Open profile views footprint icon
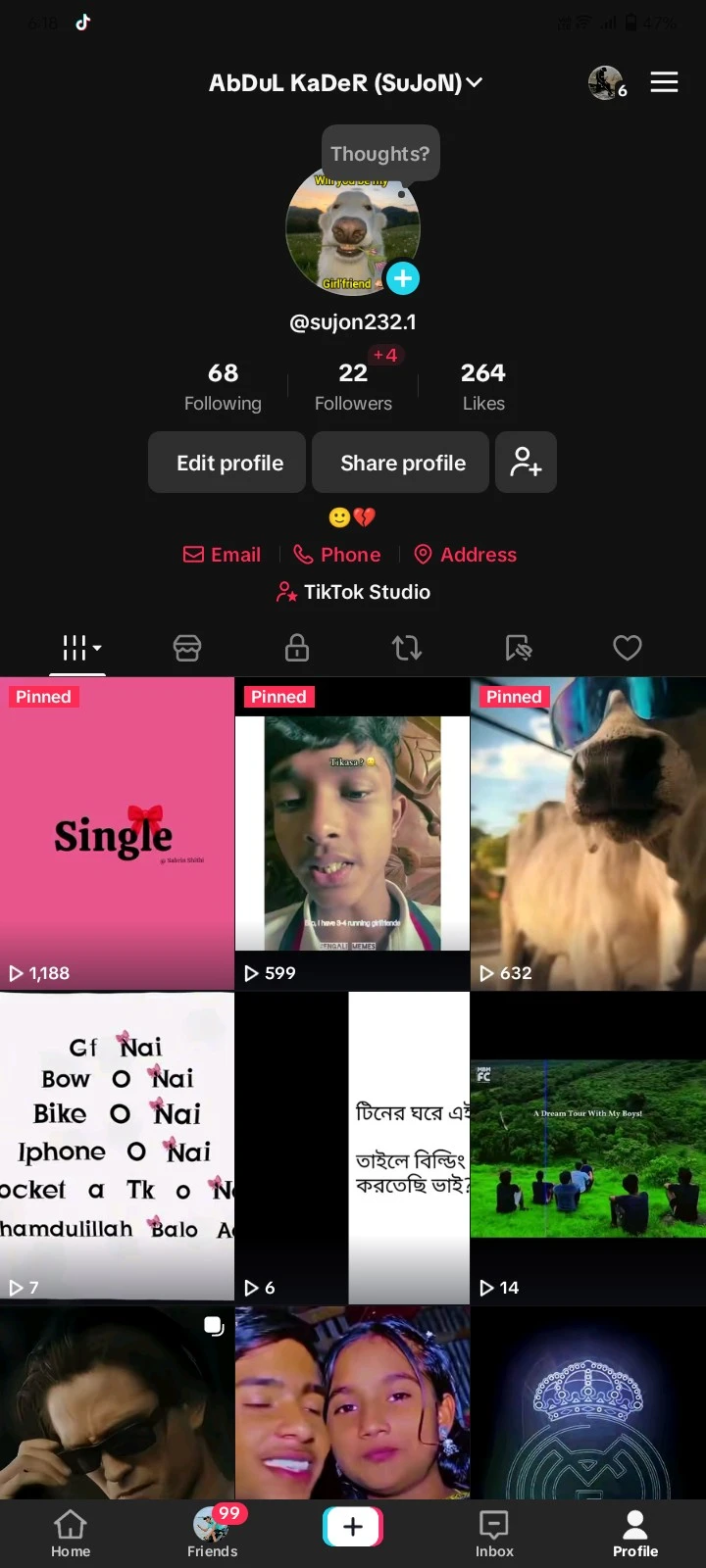This screenshot has height=1568, width=706. coord(606,82)
